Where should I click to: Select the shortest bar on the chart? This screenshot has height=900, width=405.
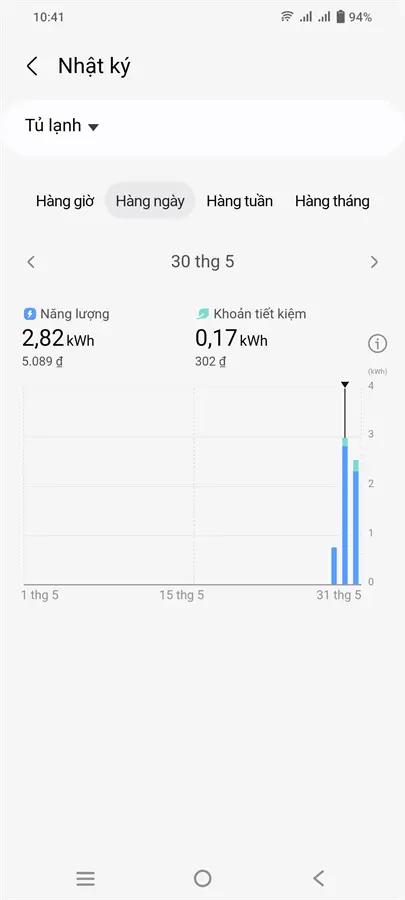pos(334,566)
